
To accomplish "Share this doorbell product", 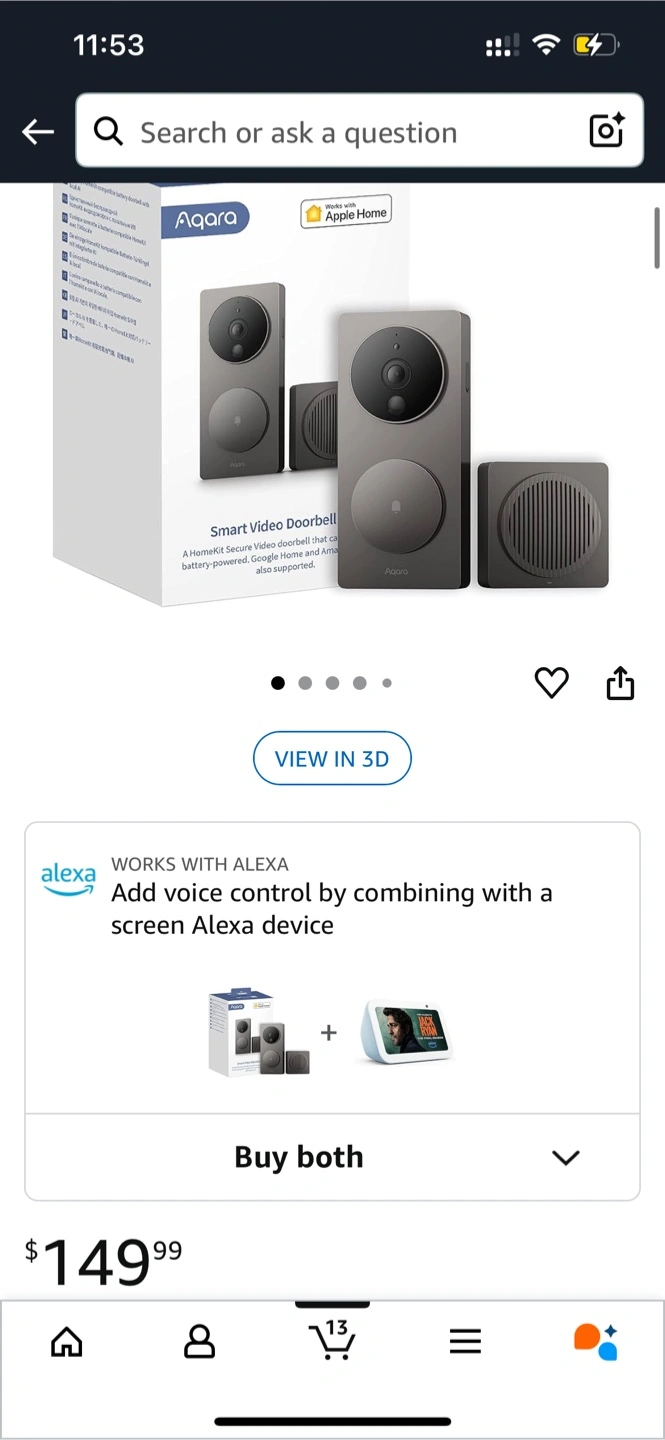I will (620, 683).
